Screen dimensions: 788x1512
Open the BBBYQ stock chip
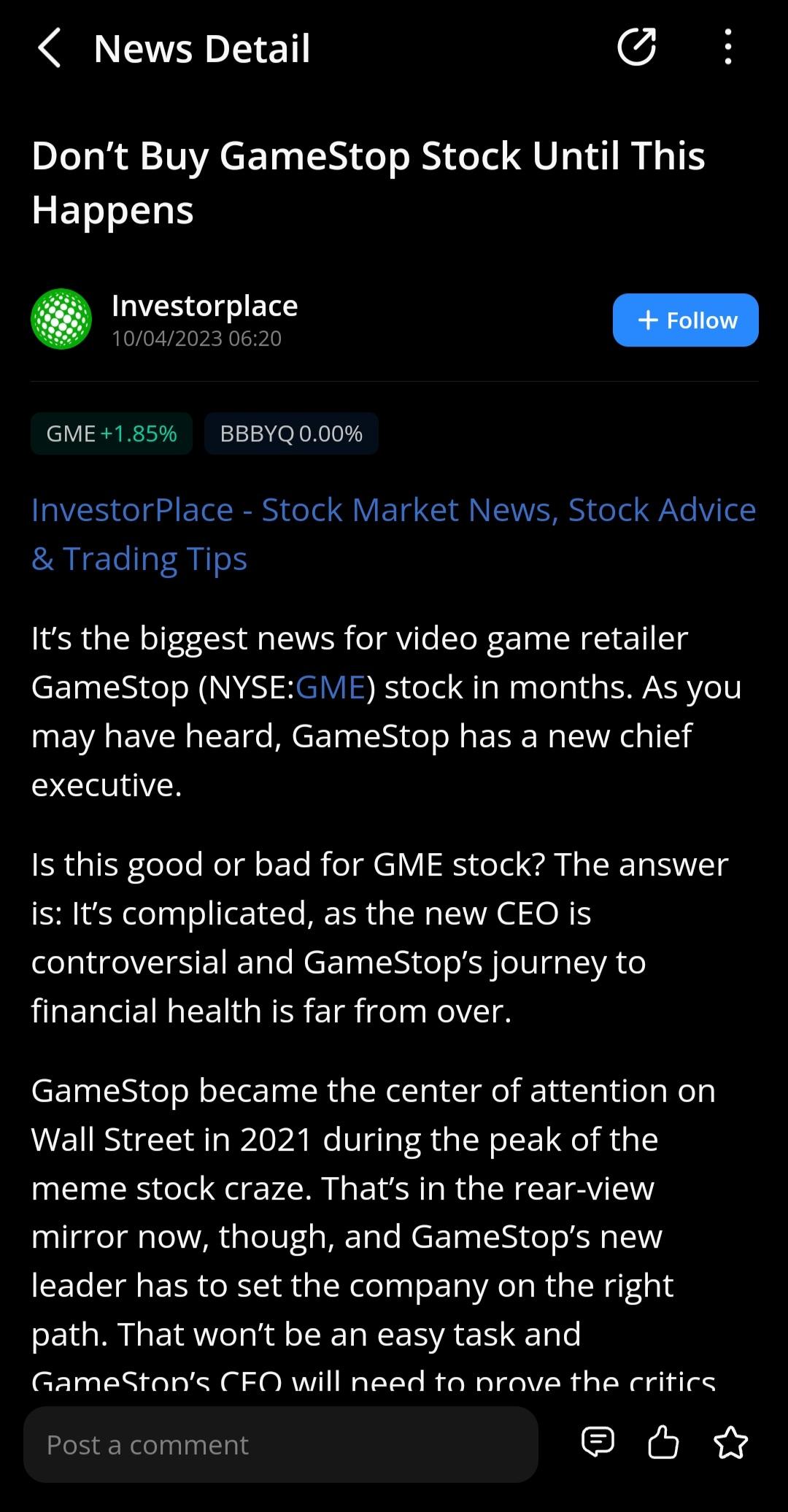291,433
